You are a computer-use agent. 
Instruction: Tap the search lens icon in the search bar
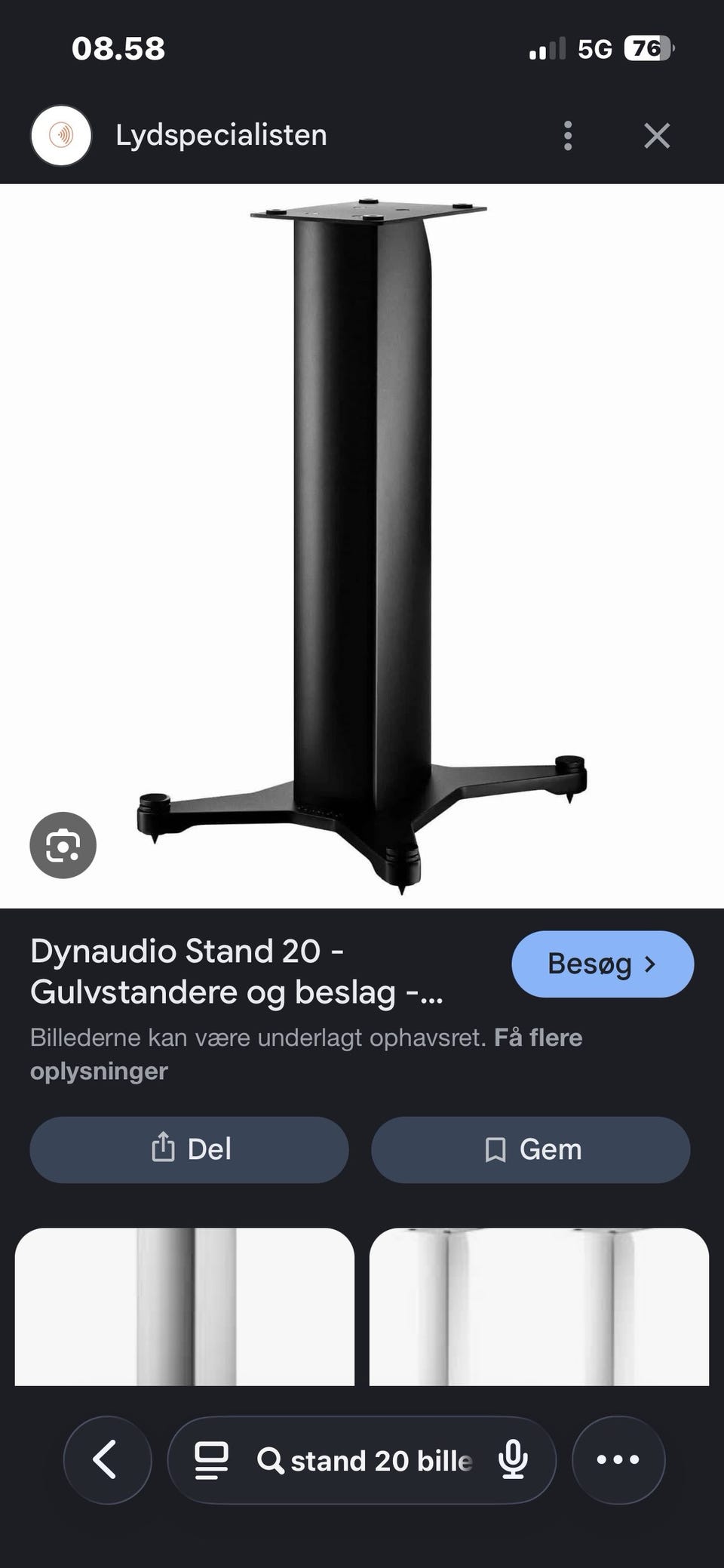(x=273, y=1459)
